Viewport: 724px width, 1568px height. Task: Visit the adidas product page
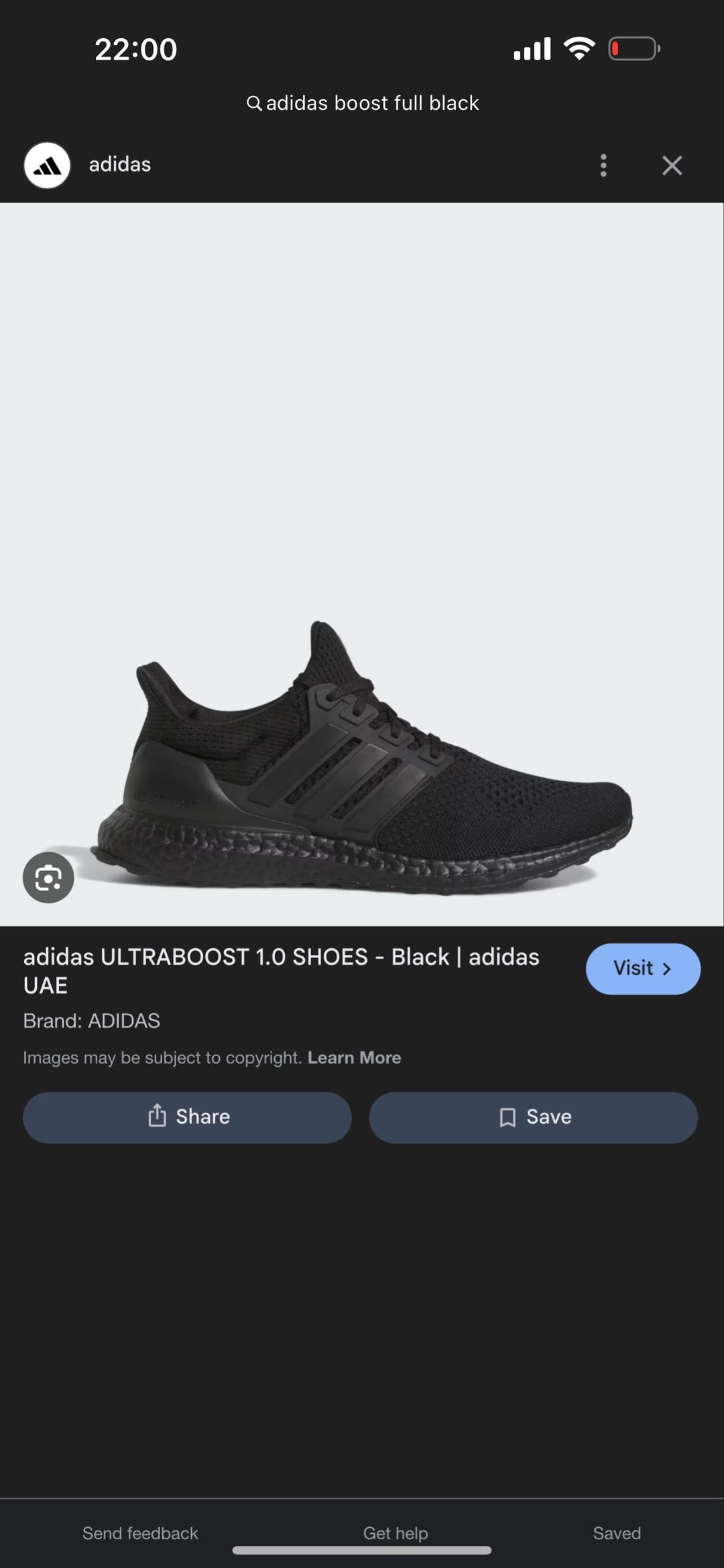tap(642, 968)
